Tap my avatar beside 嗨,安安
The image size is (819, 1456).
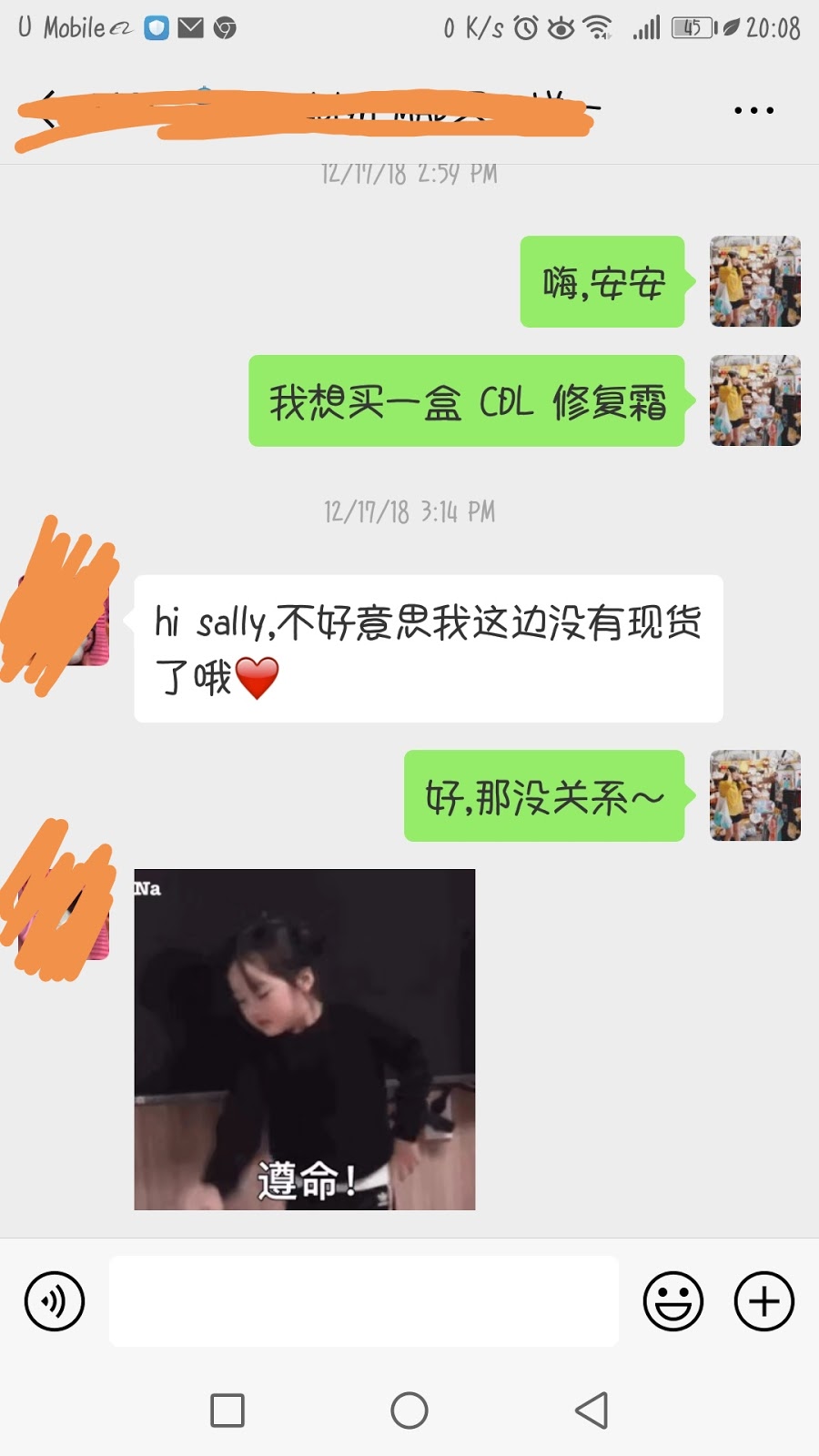pyautogui.click(x=754, y=281)
